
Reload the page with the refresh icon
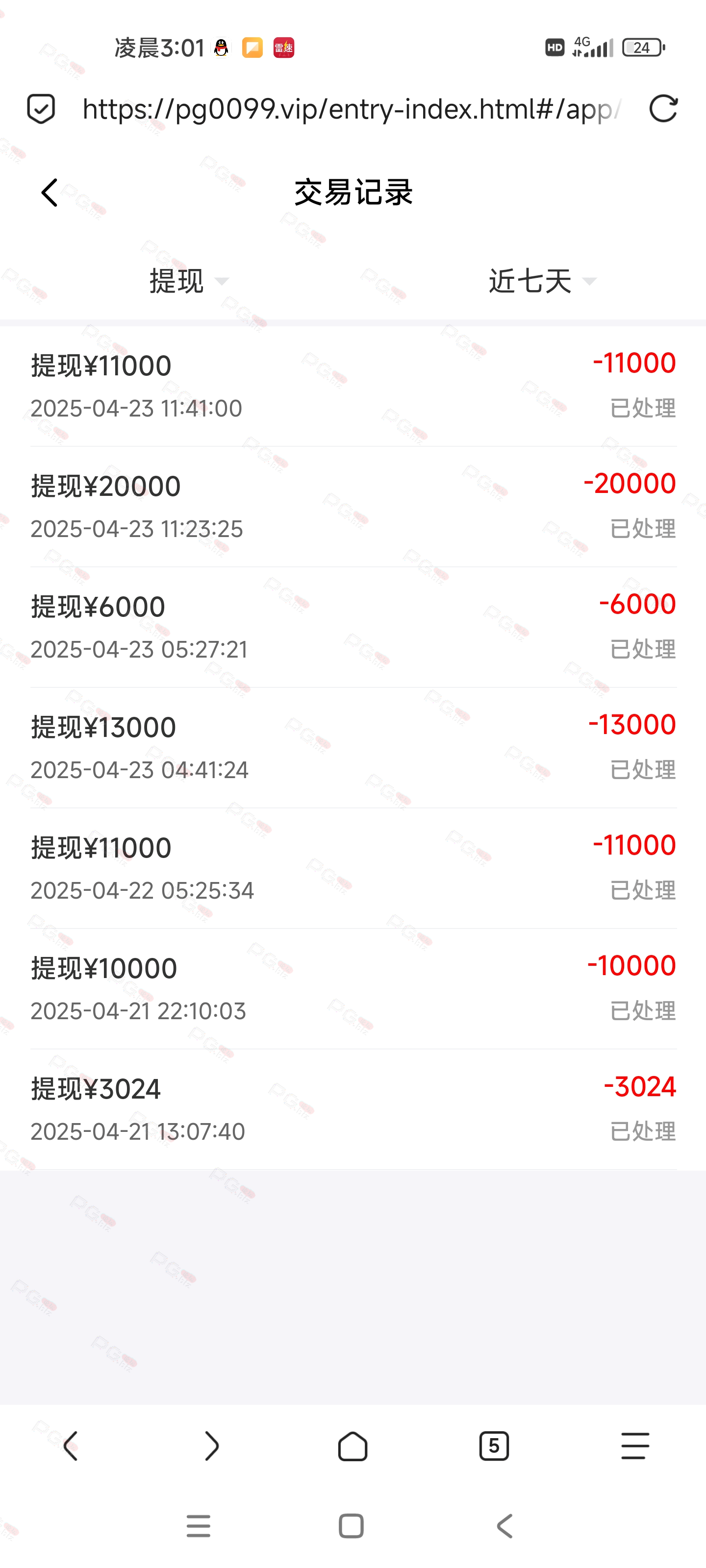(x=663, y=109)
